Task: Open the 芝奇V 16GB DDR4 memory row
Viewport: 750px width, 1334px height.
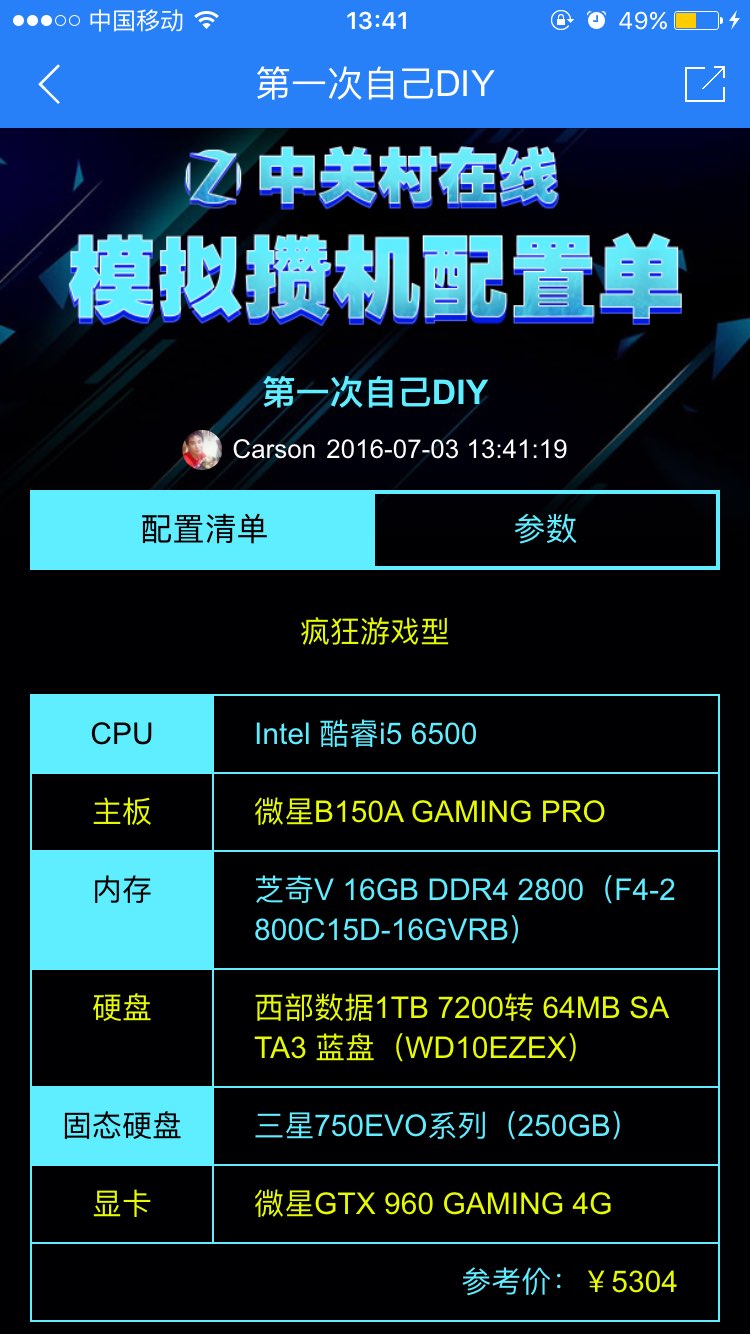Action: (x=465, y=909)
